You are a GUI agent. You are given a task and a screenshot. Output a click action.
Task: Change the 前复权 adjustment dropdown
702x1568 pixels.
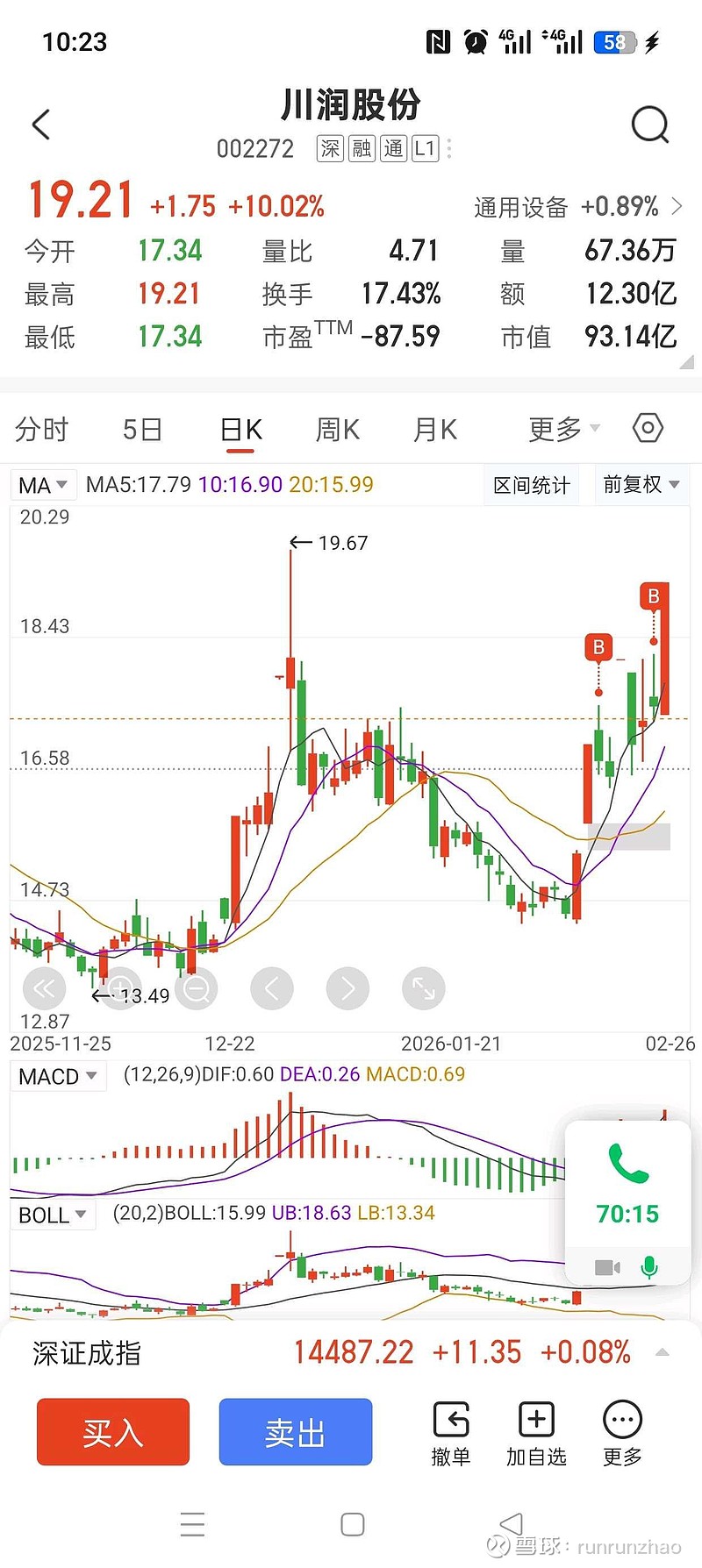coord(641,484)
